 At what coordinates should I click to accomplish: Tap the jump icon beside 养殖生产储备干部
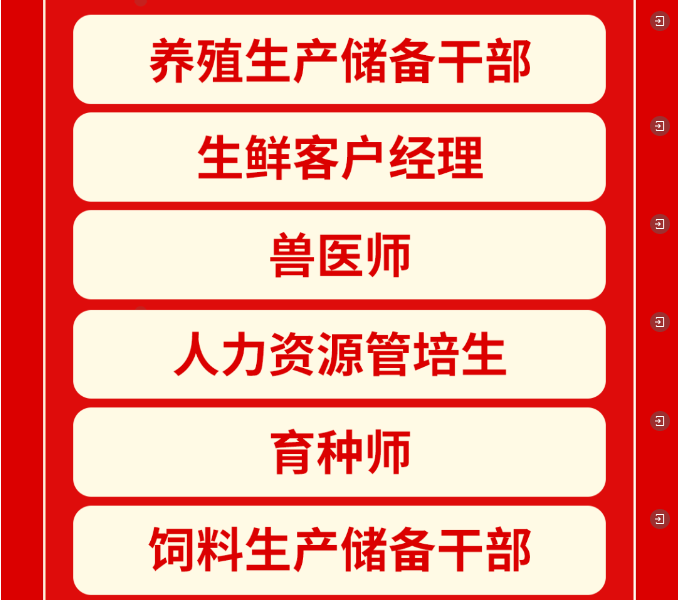(x=659, y=20)
